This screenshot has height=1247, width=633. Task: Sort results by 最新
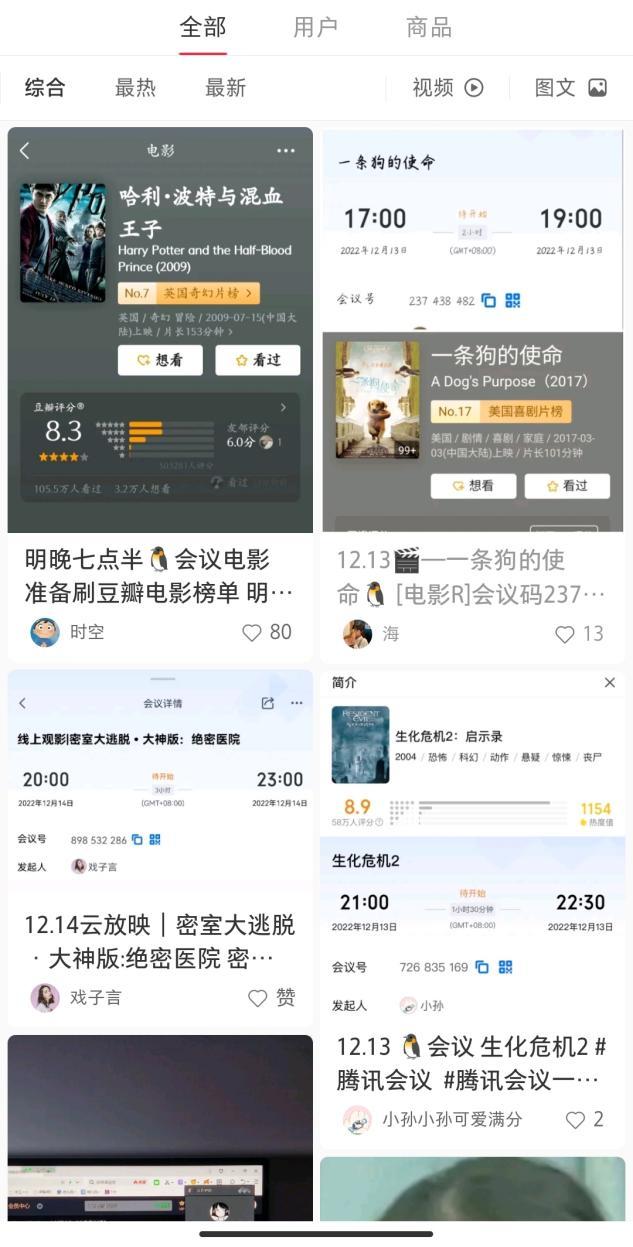coord(225,88)
